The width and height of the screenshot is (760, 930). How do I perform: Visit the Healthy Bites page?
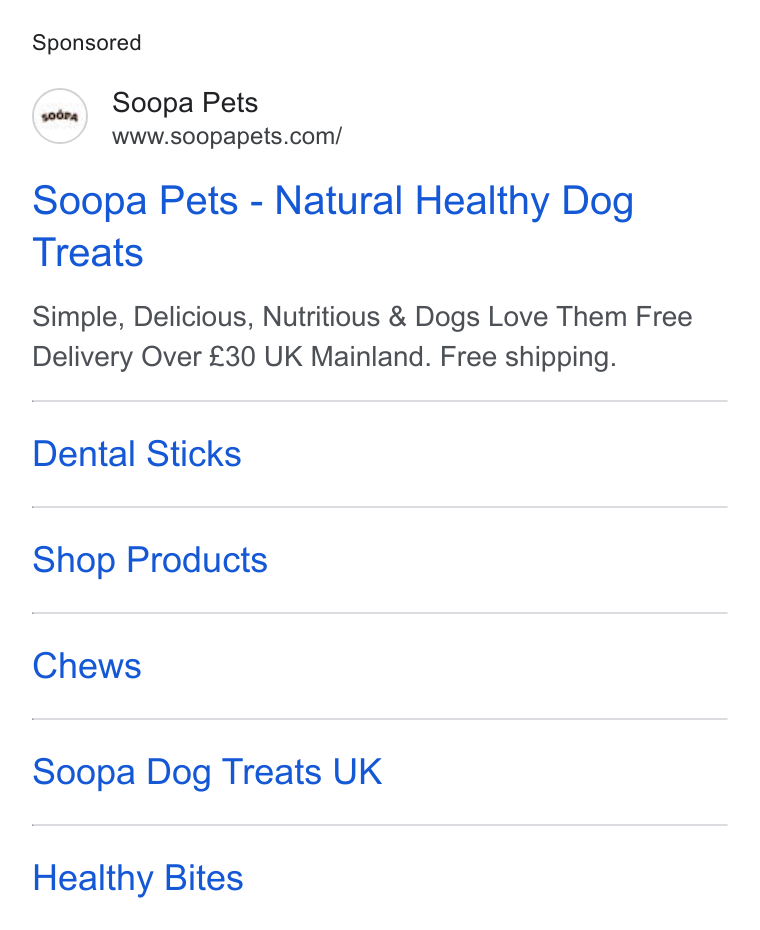[138, 878]
